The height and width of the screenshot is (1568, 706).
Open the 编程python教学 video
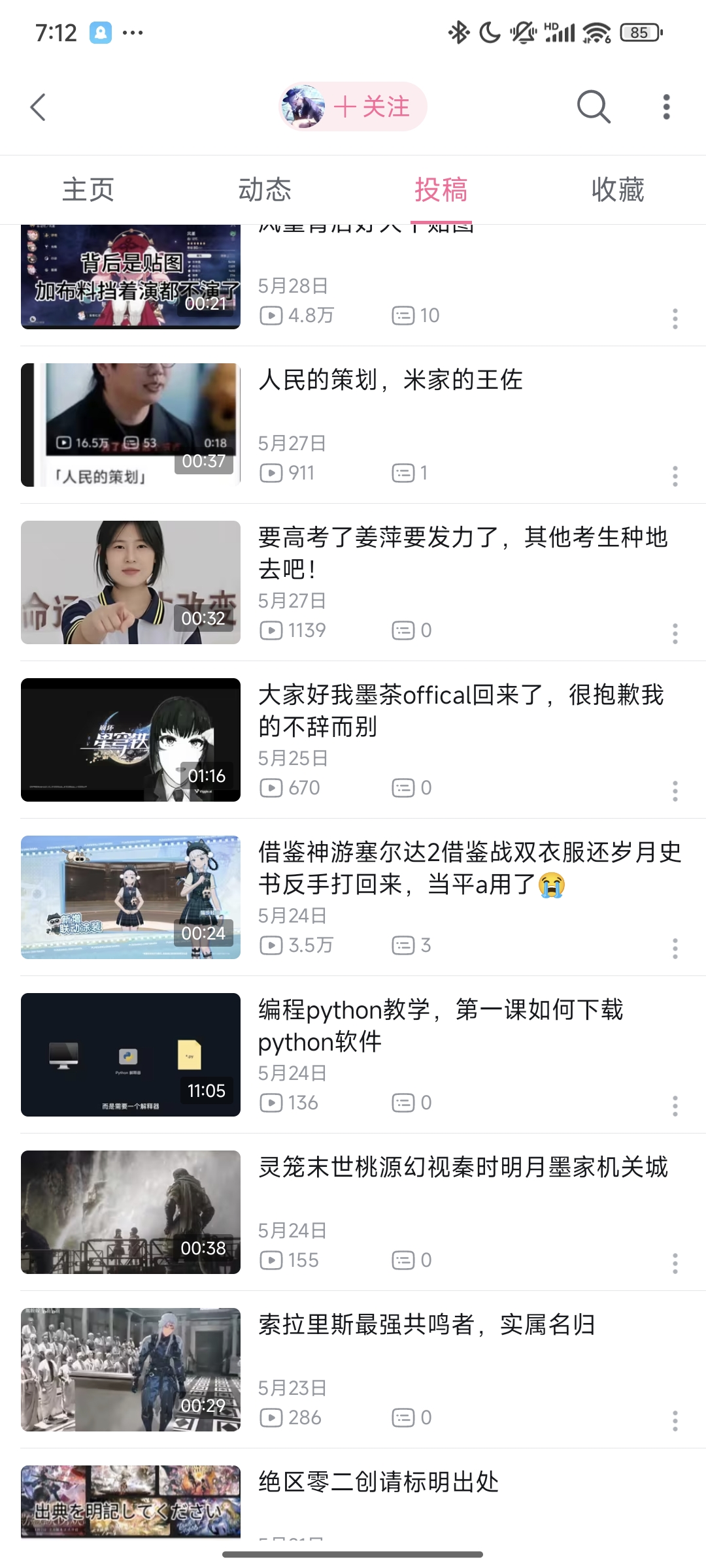[x=440, y=1024]
